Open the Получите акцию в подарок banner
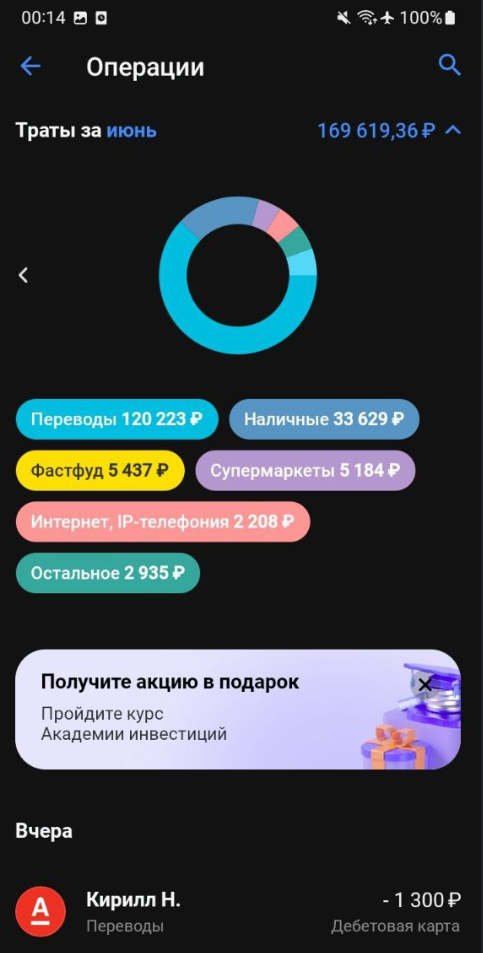 tap(238, 709)
